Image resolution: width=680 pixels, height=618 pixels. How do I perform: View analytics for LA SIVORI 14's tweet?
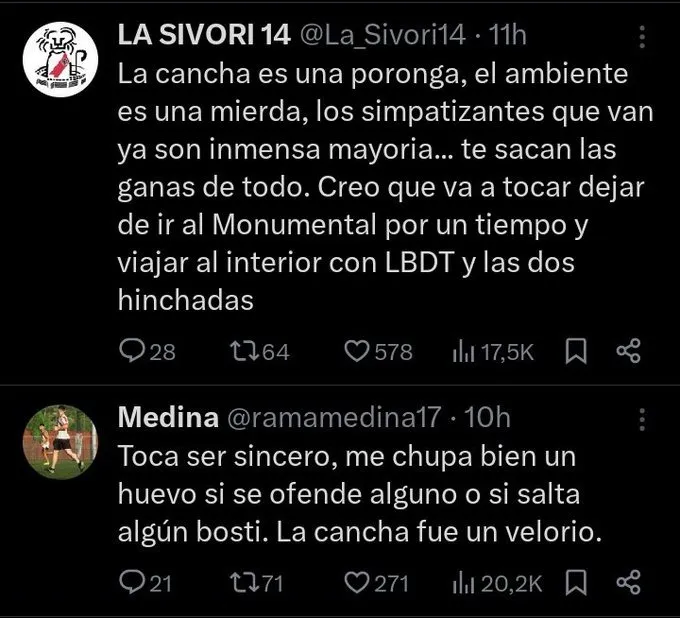click(463, 351)
